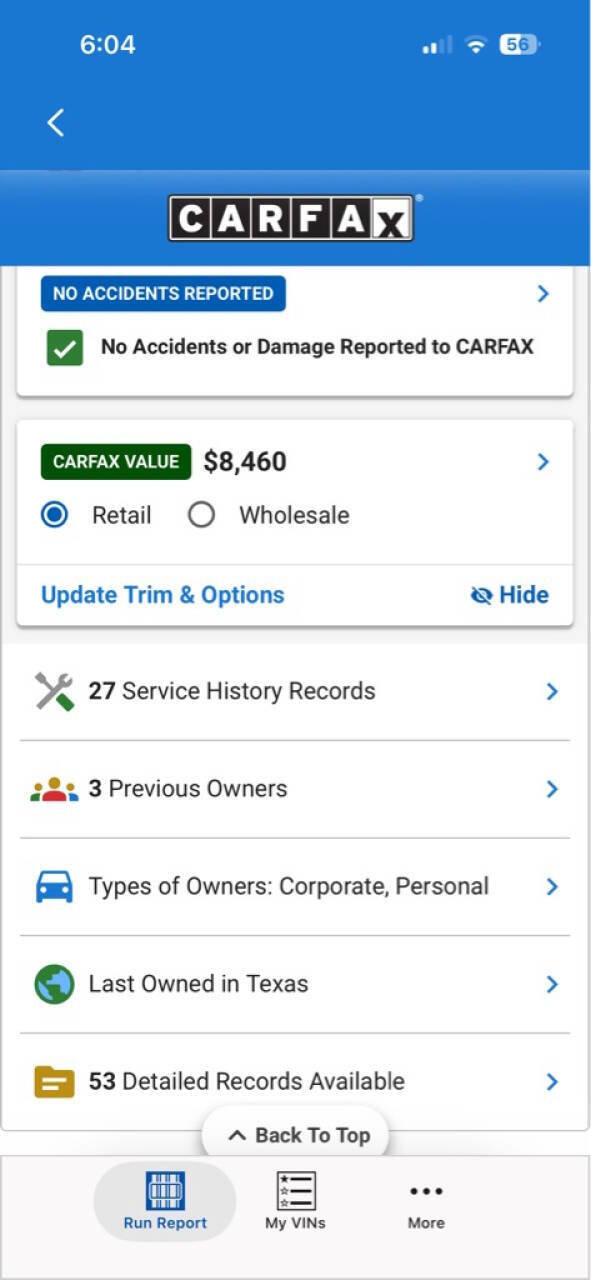591x1280 pixels.
Task: Go back with the top-left arrow
Action: [x=56, y=123]
